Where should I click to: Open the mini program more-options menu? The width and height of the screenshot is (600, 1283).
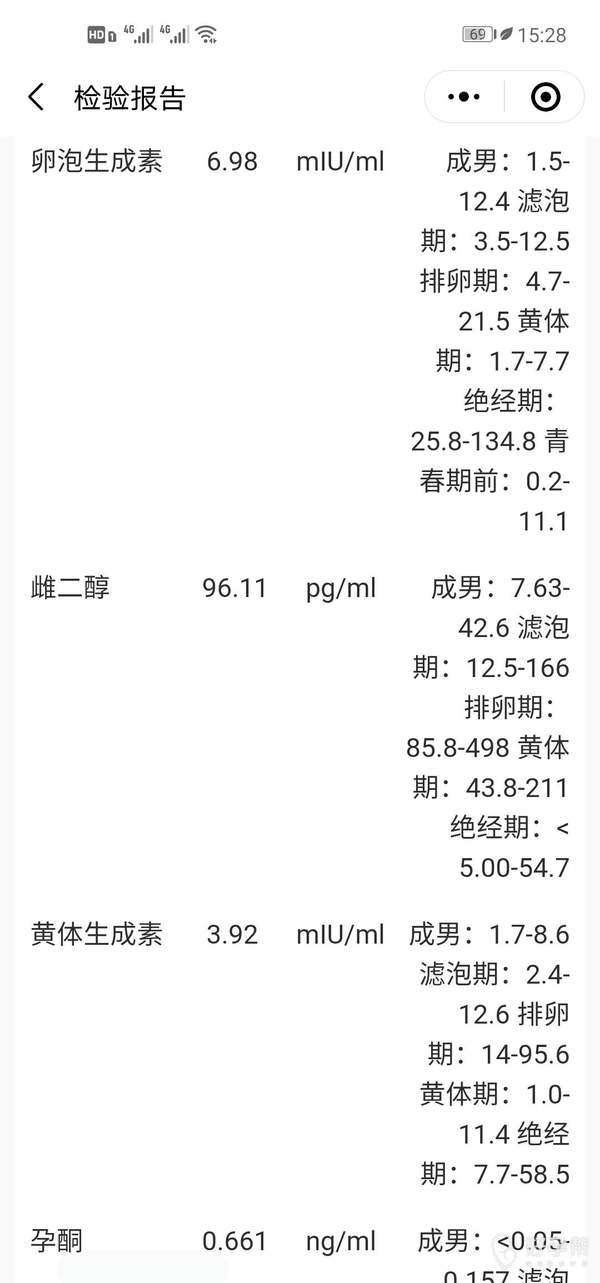465,97
